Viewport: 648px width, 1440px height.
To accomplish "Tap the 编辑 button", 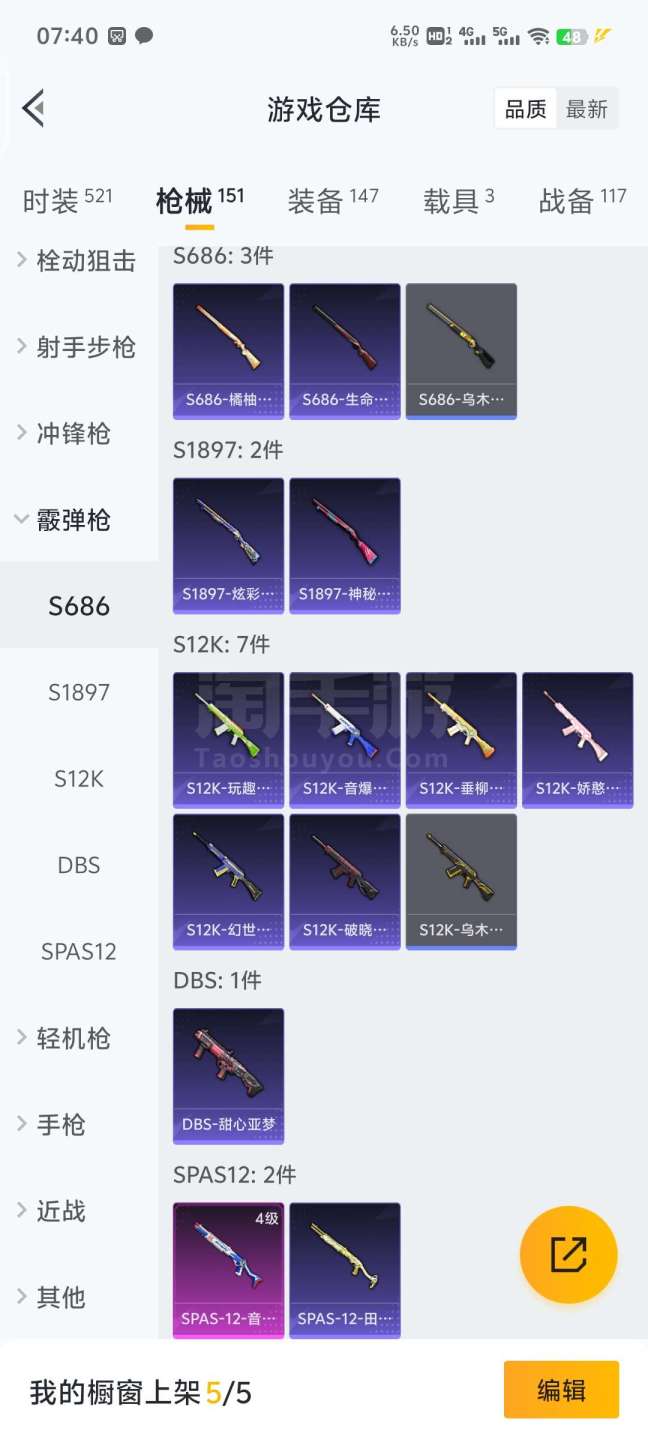I will [x=561, y=1390].
